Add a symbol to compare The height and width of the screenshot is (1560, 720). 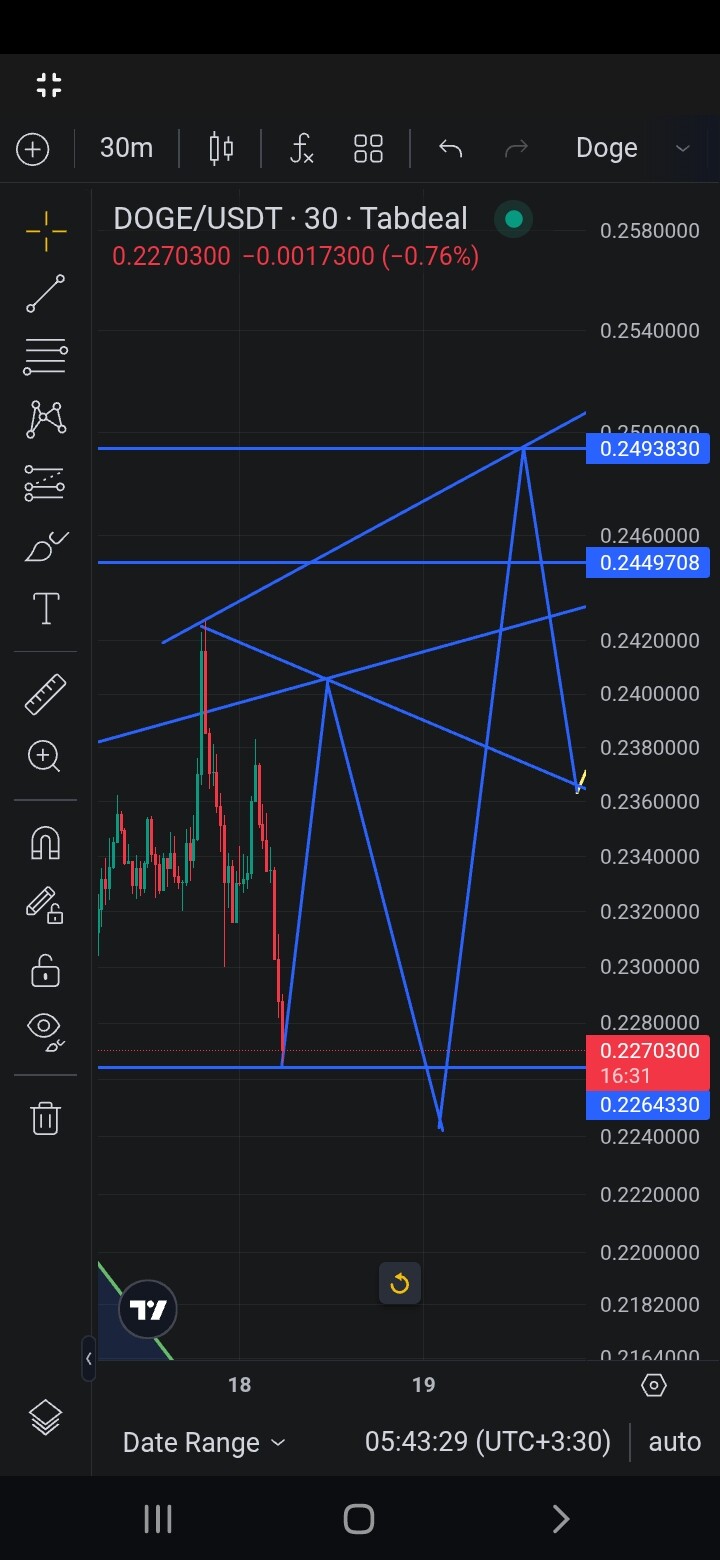click(33, 149)
